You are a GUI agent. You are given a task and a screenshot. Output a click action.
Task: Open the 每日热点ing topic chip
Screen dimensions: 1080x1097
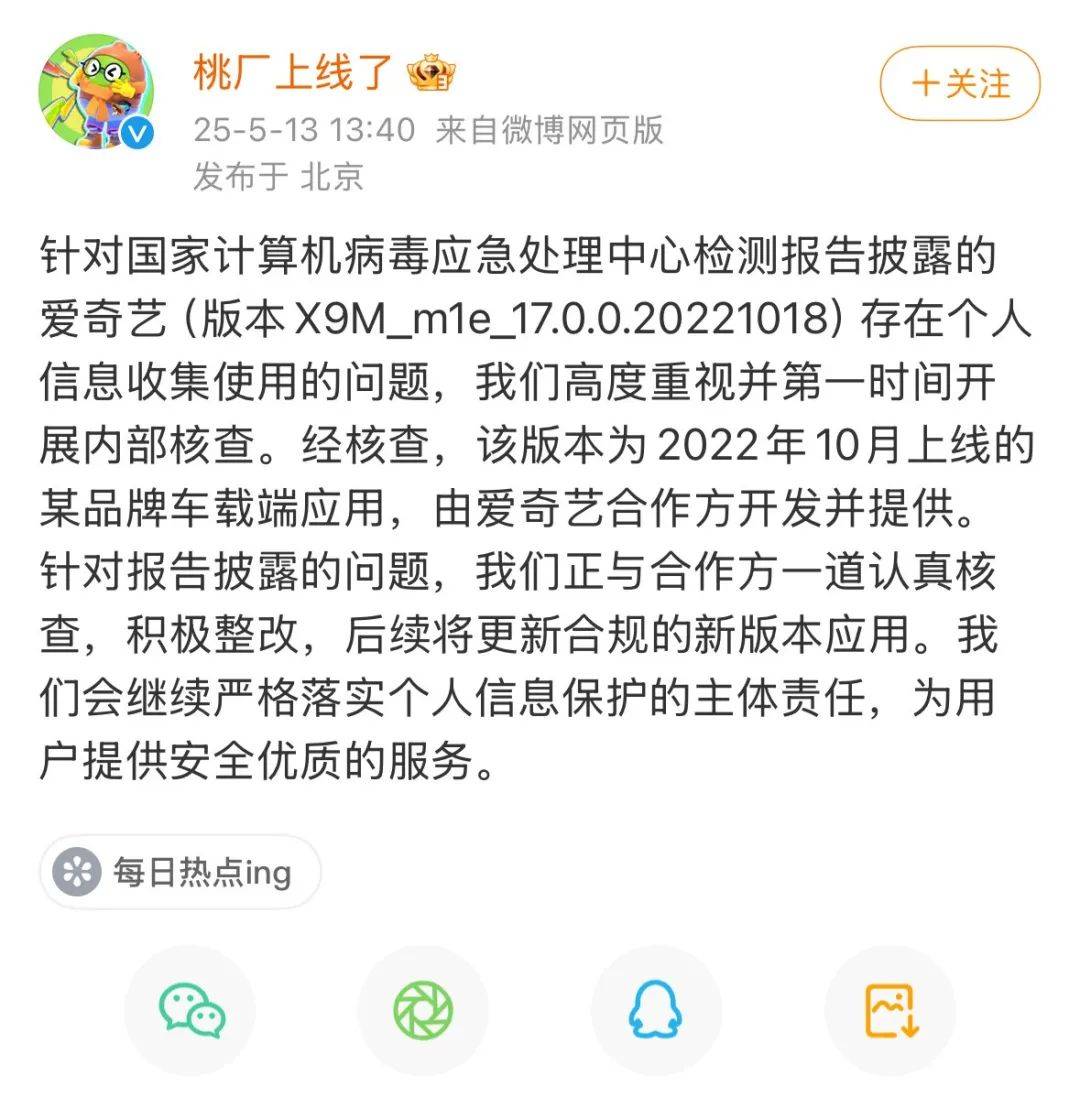[181, 872]
